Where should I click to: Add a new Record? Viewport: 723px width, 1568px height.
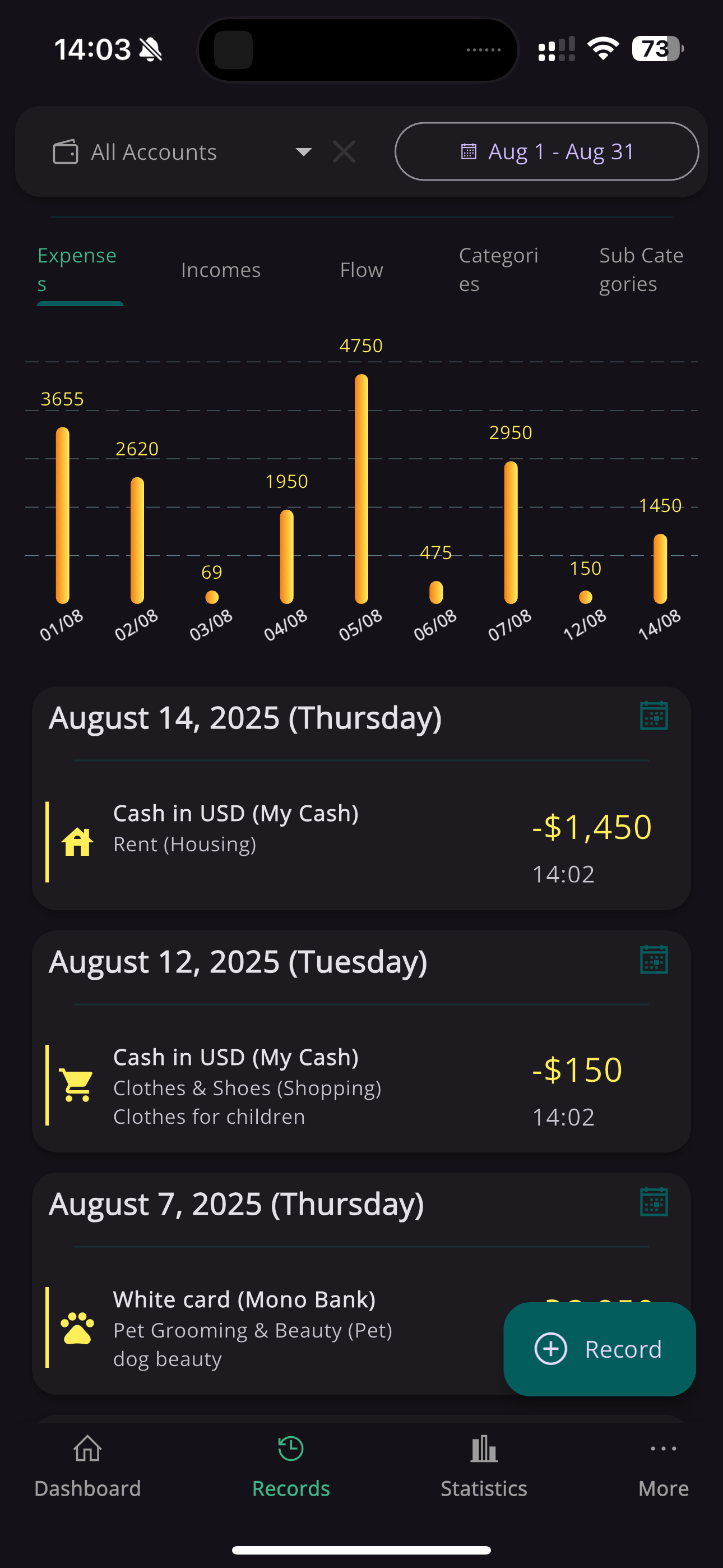click(x=600, y=1349)
